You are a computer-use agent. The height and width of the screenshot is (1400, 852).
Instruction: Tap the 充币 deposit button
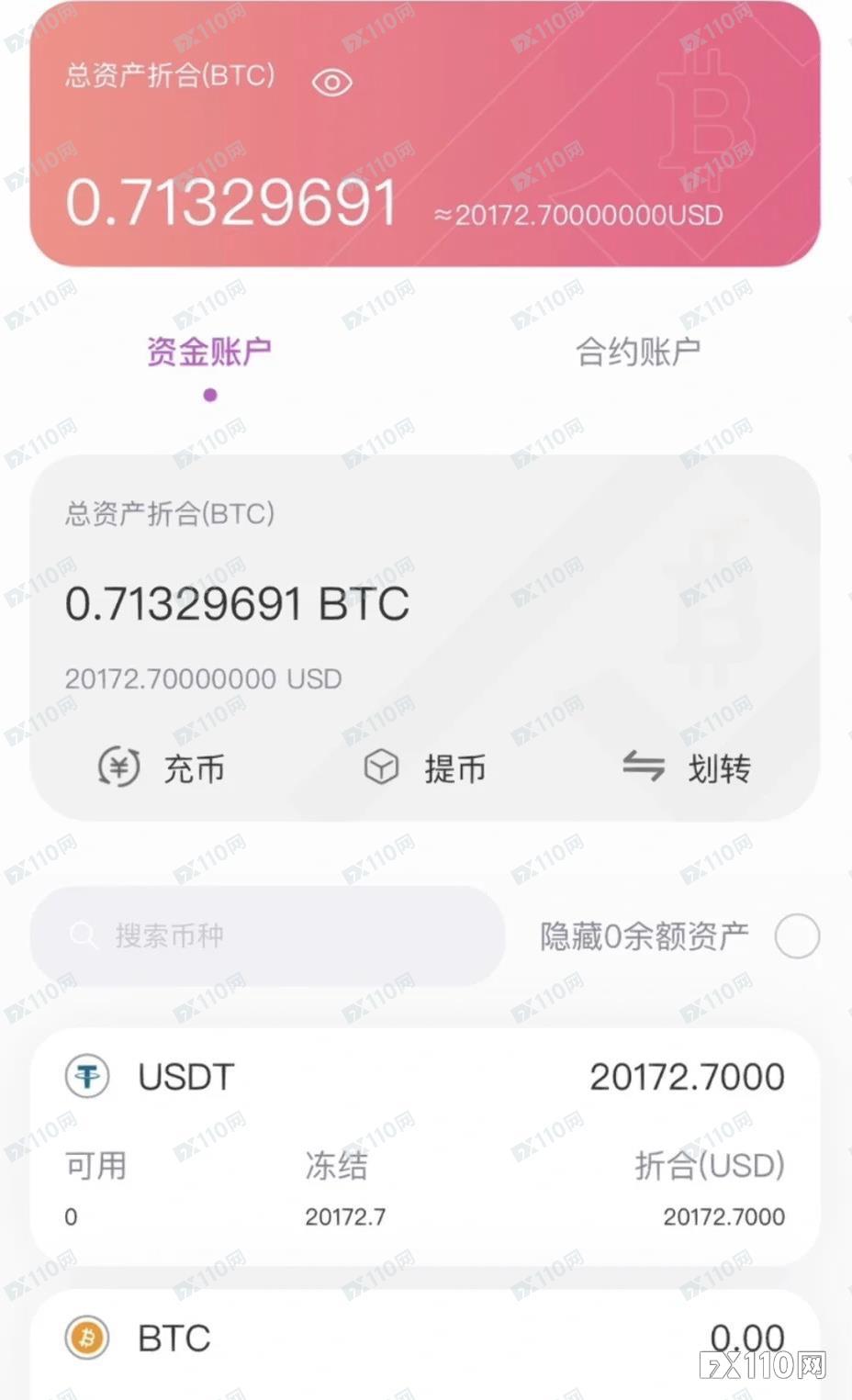tap(163, 767)
